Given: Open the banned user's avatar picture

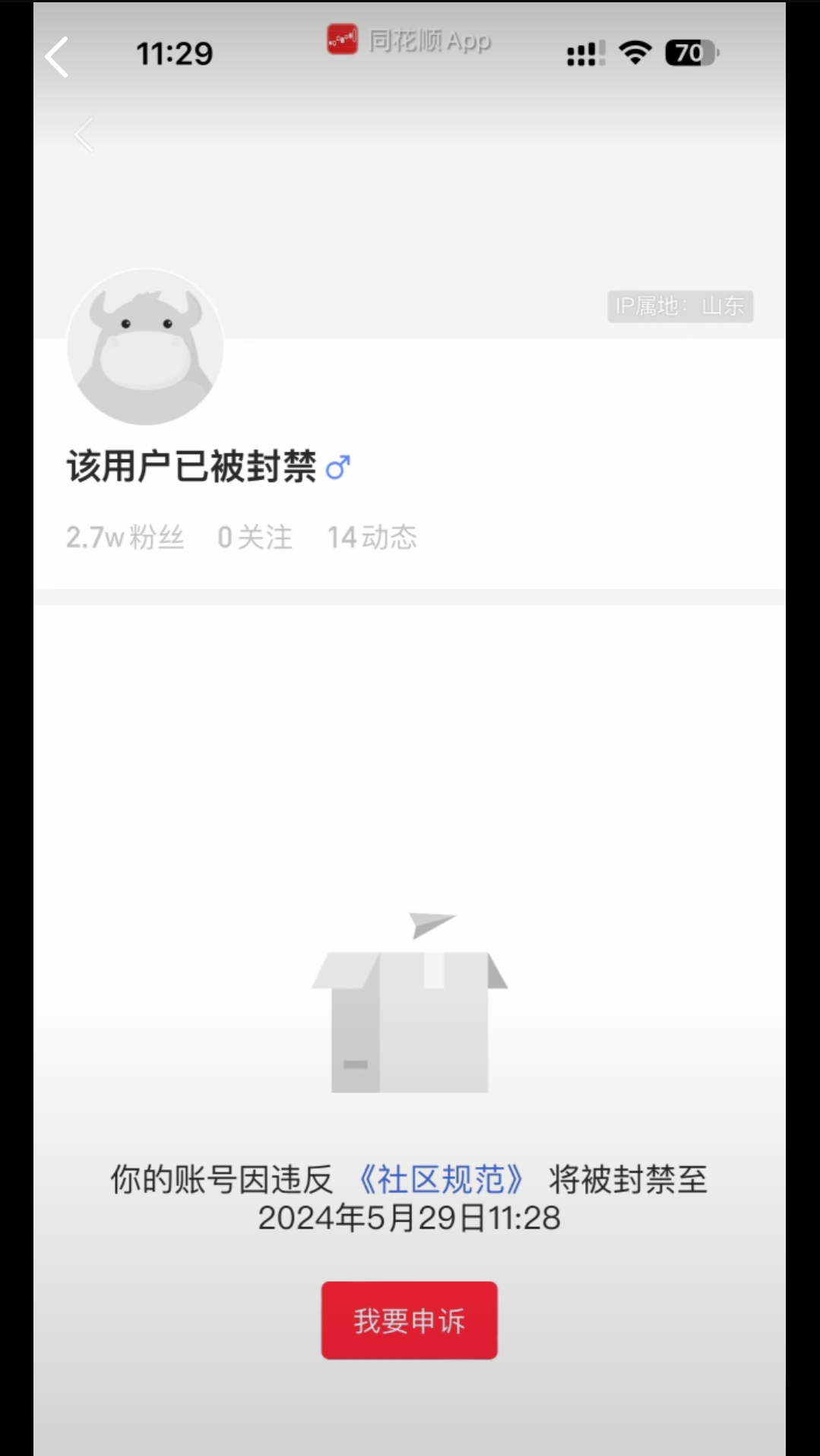Looking at the screenshot, I should coord(145,347).
